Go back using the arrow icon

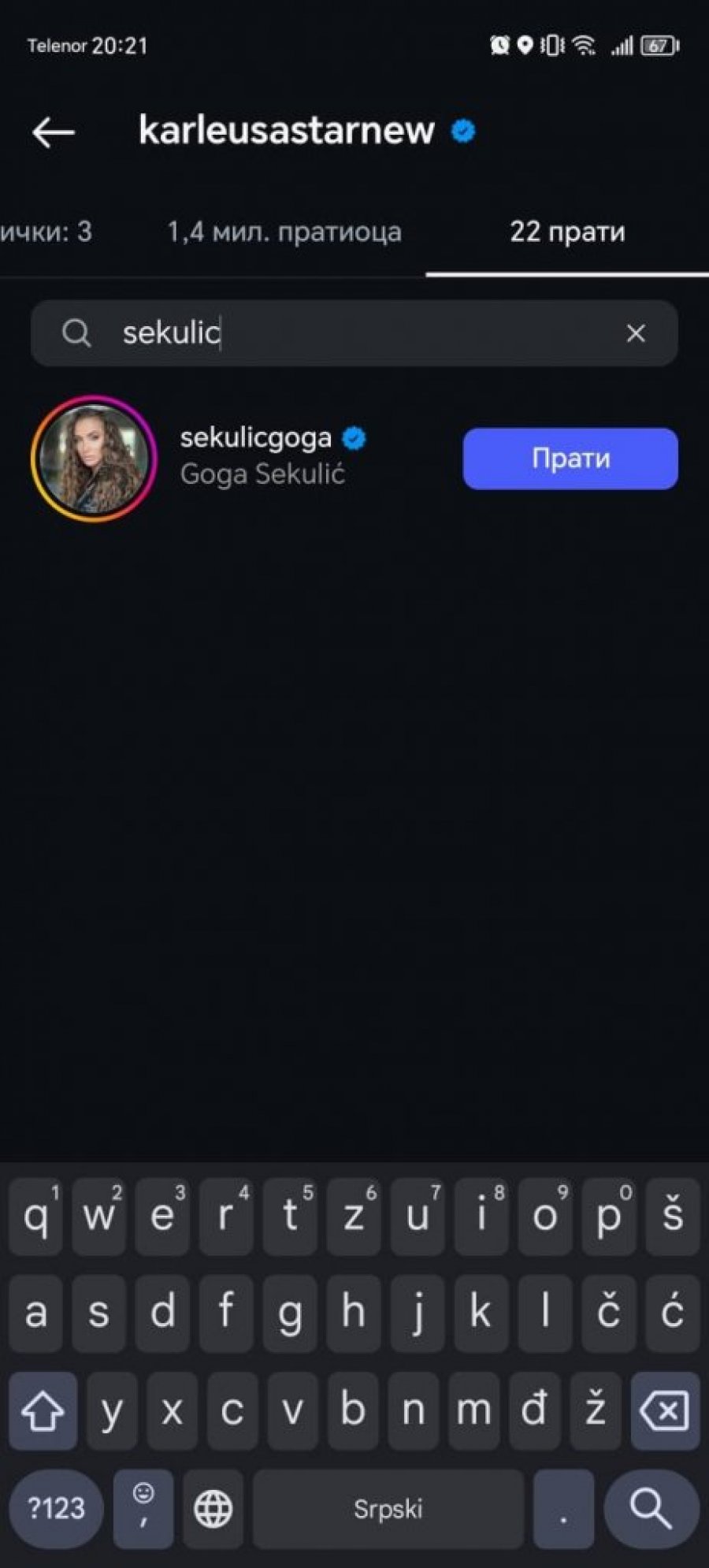[54, 132]
